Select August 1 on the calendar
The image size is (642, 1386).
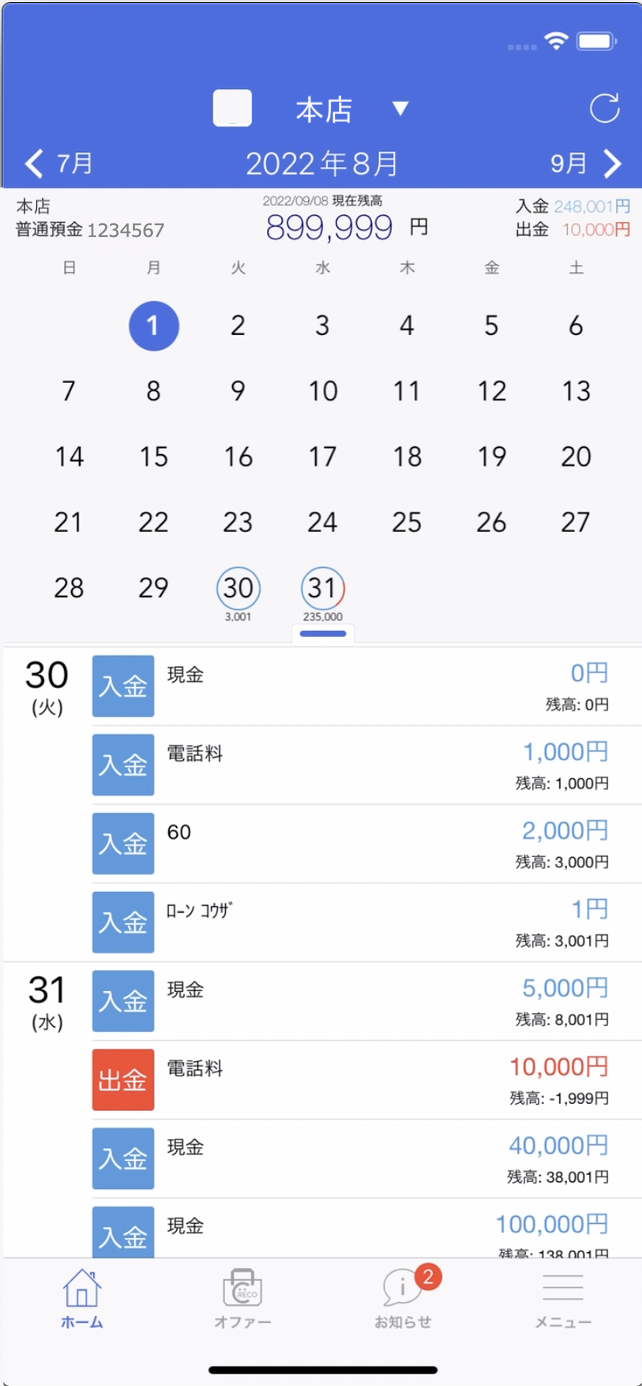[153, 325]
